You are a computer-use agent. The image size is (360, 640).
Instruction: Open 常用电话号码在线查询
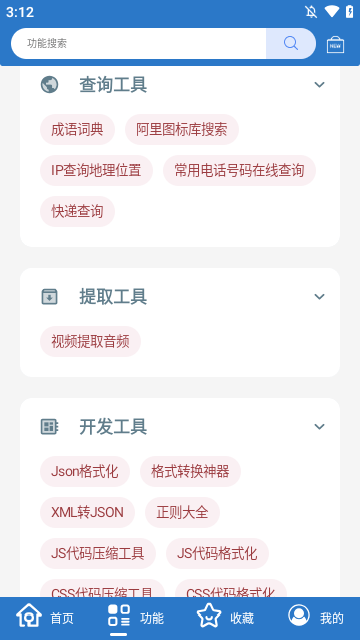pyautogui.click(x=239, y=170)
